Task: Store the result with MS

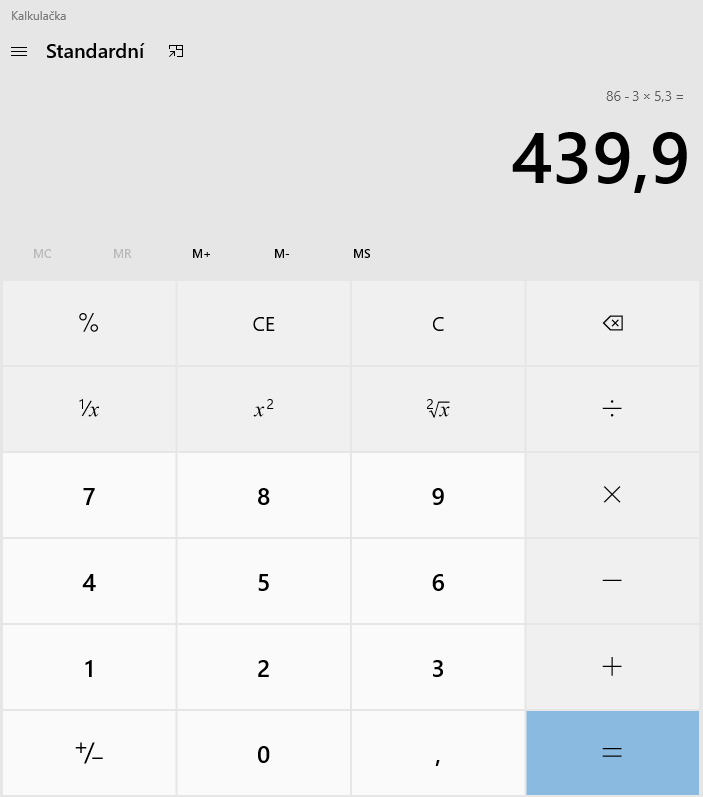Action: (362, 254)
